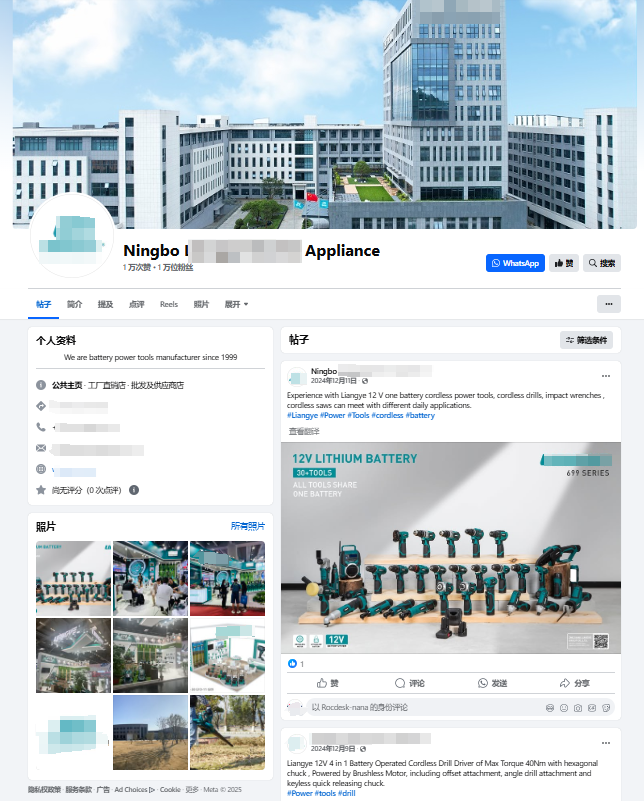
Task: Comment on the 12V cordless tools post
Action: click(409, 683)
